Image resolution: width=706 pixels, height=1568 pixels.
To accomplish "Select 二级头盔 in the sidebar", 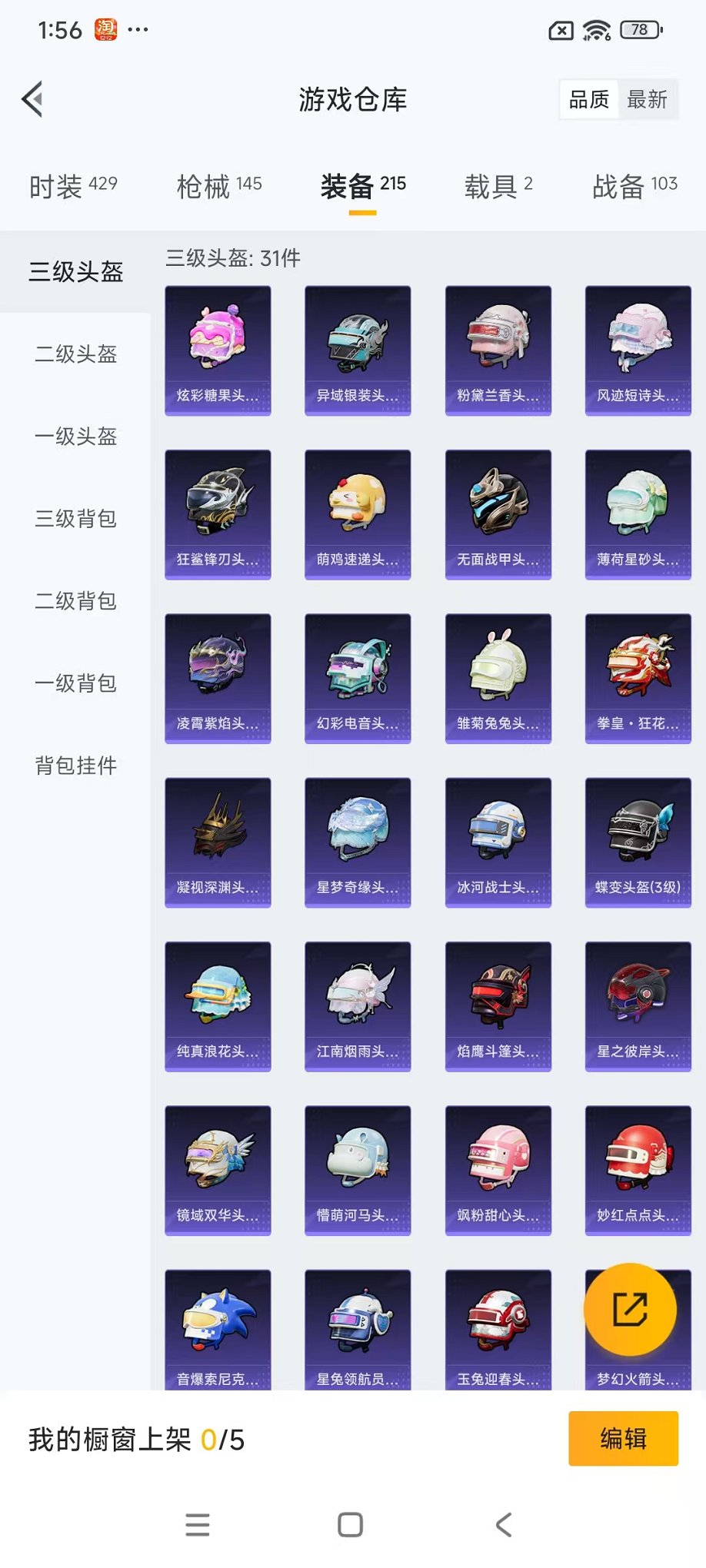I will click(75, 354).
